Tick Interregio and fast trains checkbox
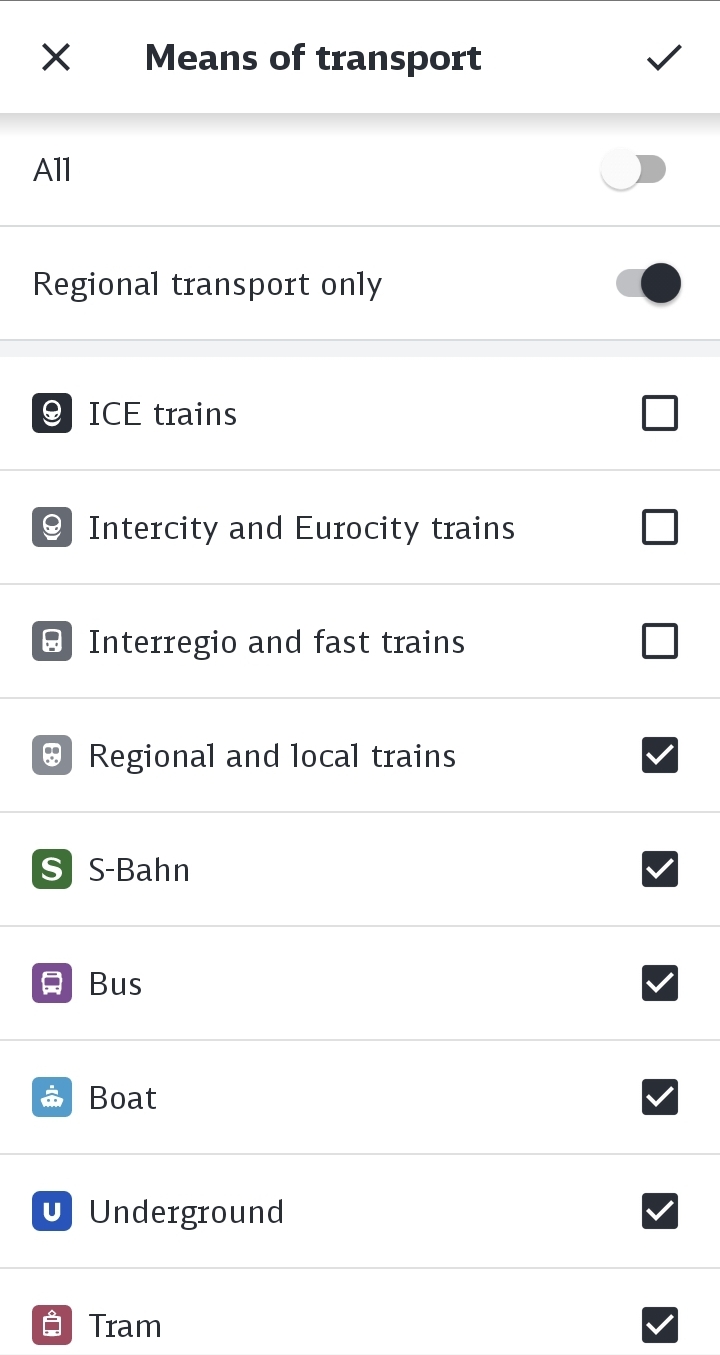The image size is (720, 1355). tap(660, 641)
